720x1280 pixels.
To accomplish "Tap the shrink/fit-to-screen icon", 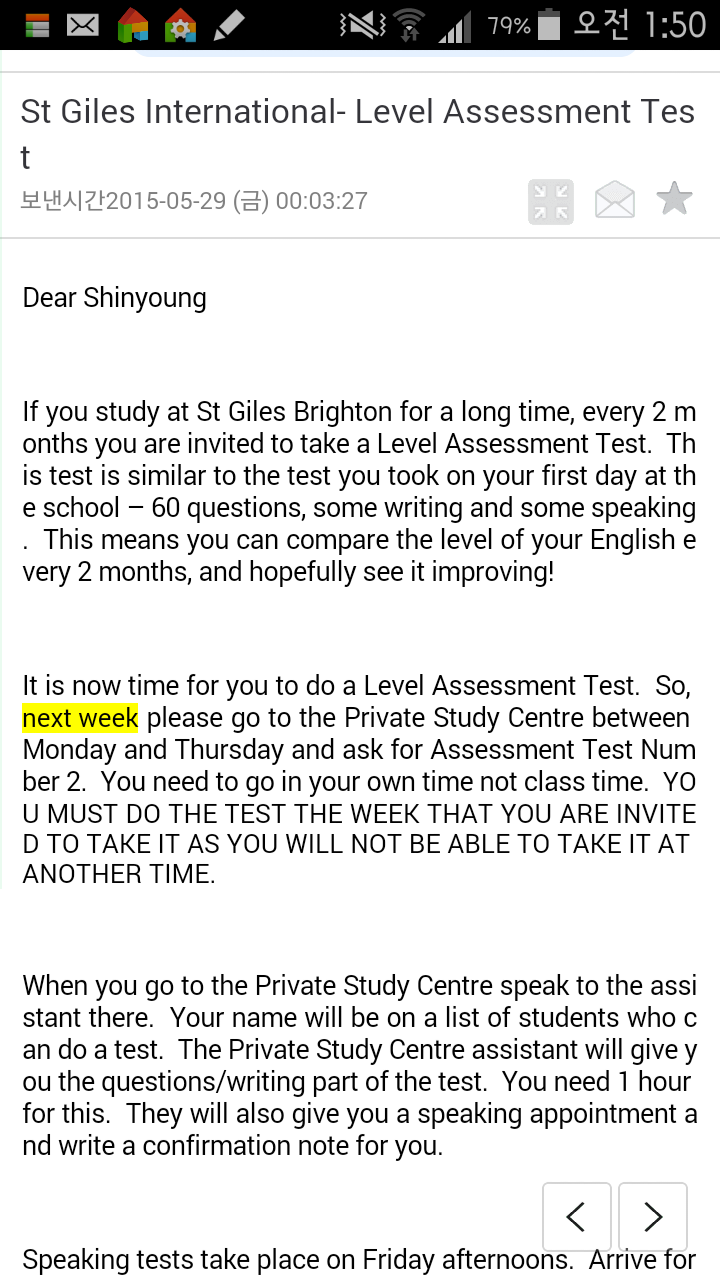I will pos(550,201).
